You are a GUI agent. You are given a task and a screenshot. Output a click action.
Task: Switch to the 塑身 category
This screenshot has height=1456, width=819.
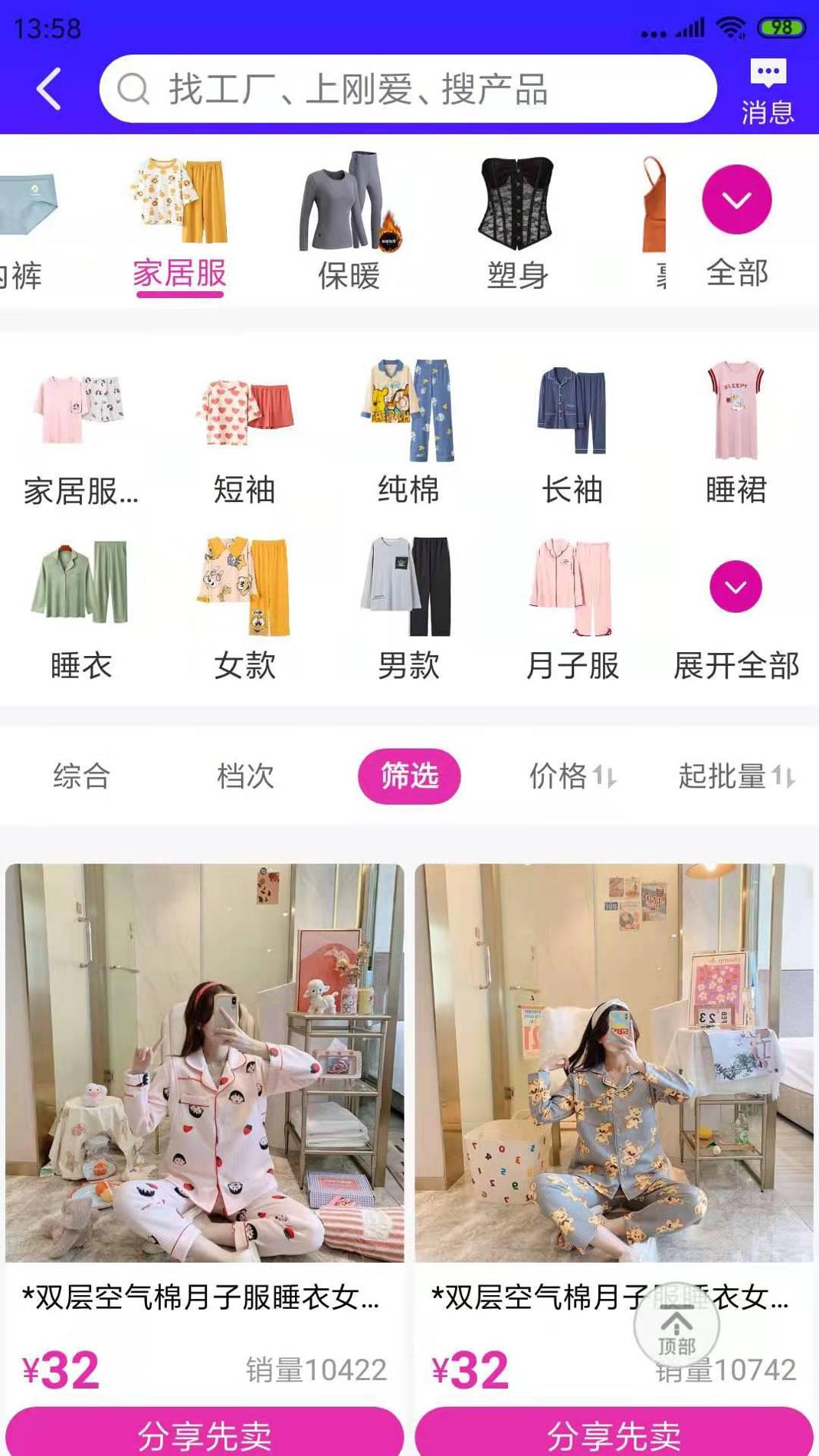pyautogui.click(x=517, y=222)
